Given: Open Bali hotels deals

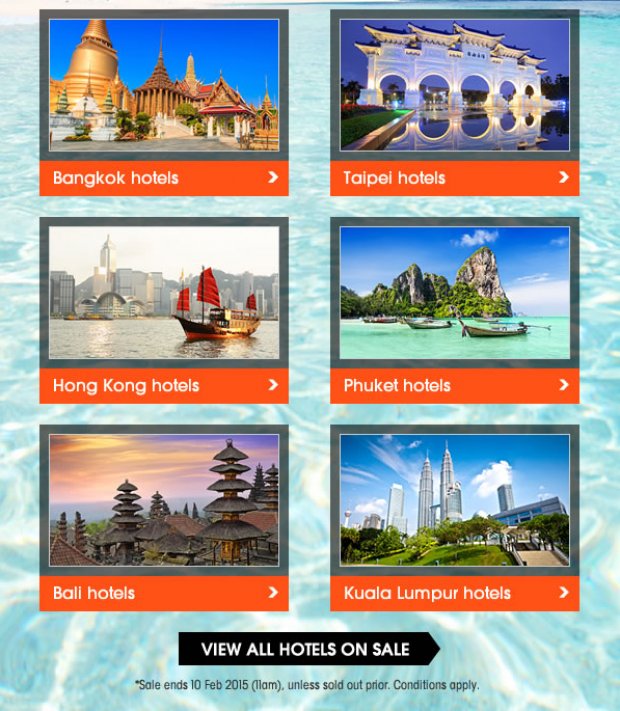Looking at the screenshot, I should pyautogui.click(x=164, y=593).
